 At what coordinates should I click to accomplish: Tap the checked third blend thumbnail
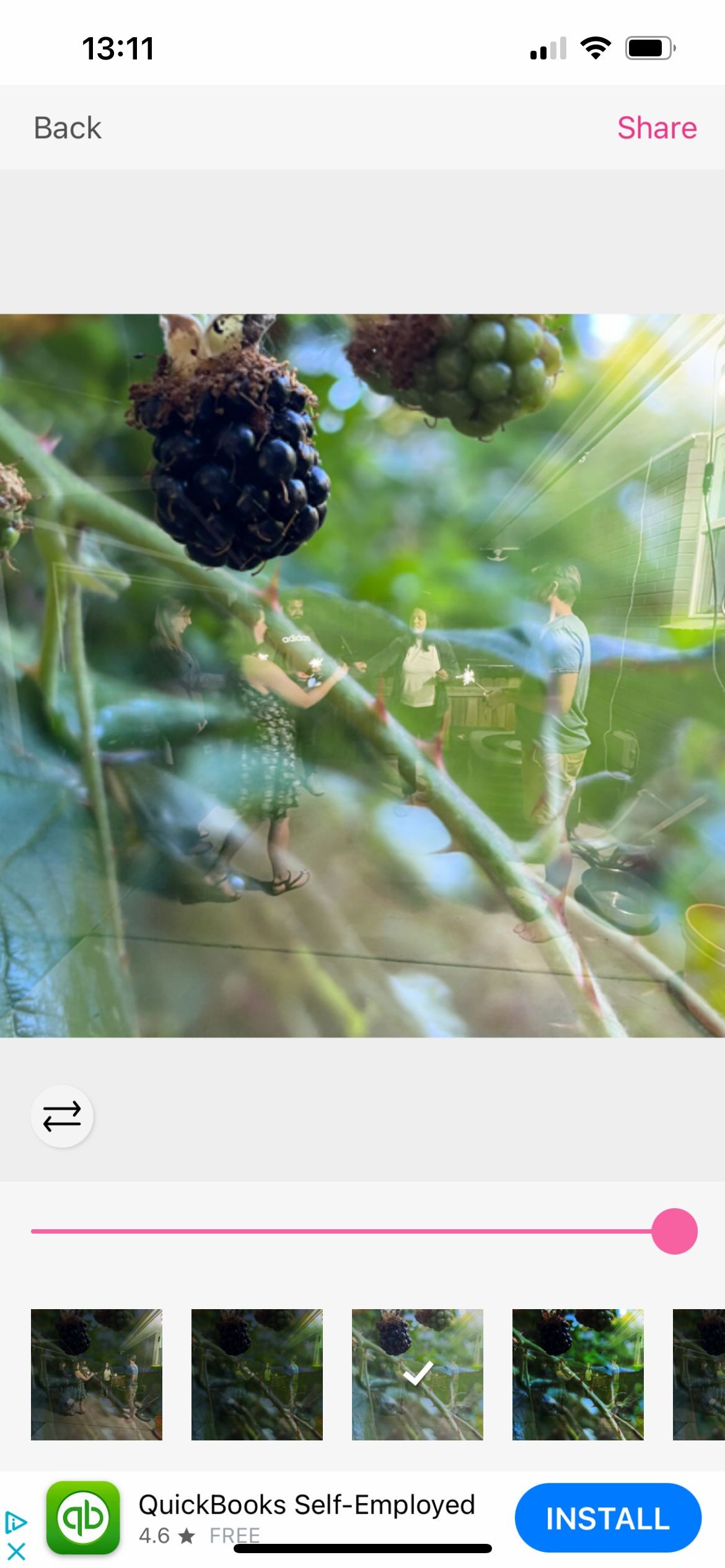(417, 1374)
